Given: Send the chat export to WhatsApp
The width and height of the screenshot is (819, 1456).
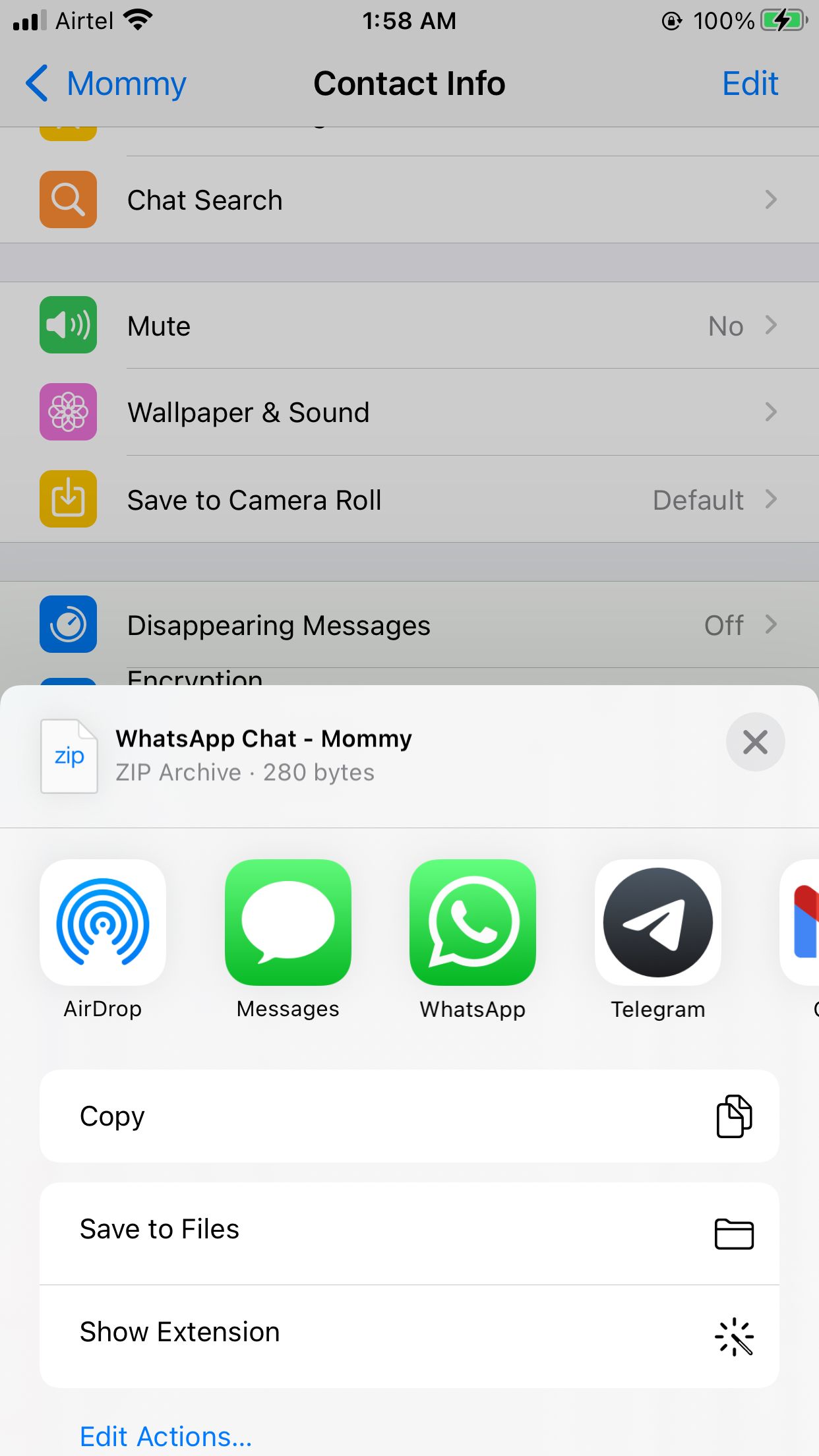Looking at the screenshot, I should coord(472,922).
